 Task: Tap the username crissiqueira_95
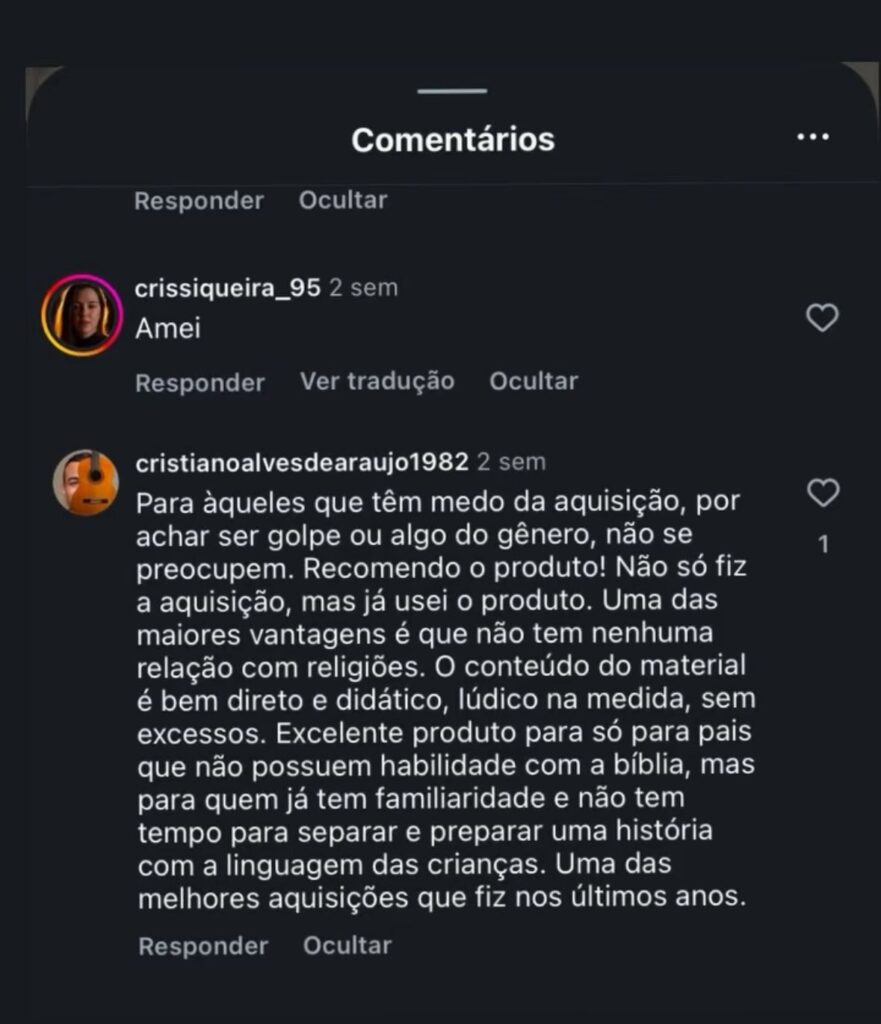(x=227, y=288)
